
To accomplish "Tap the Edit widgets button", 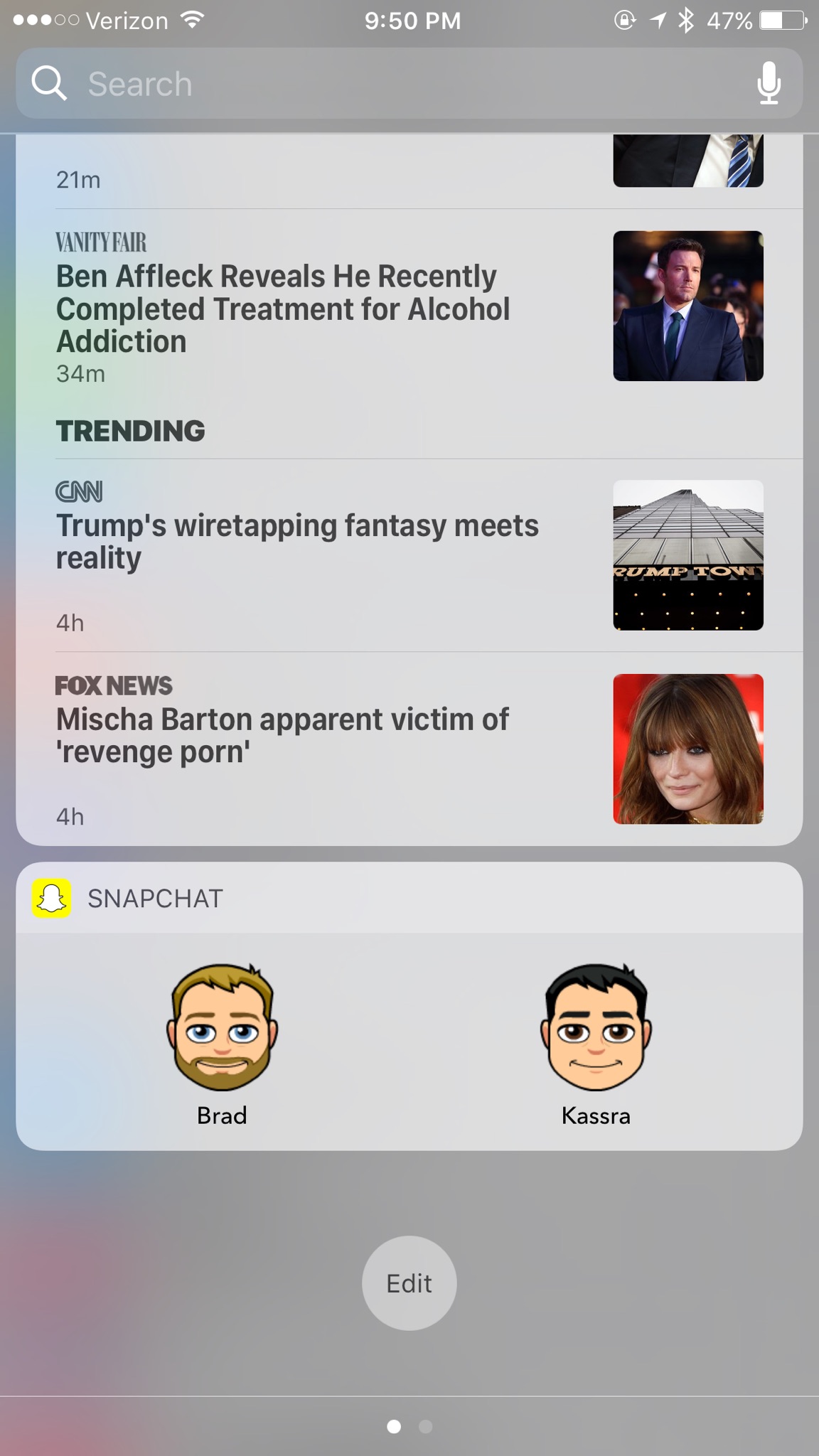I will point(409,1283).
